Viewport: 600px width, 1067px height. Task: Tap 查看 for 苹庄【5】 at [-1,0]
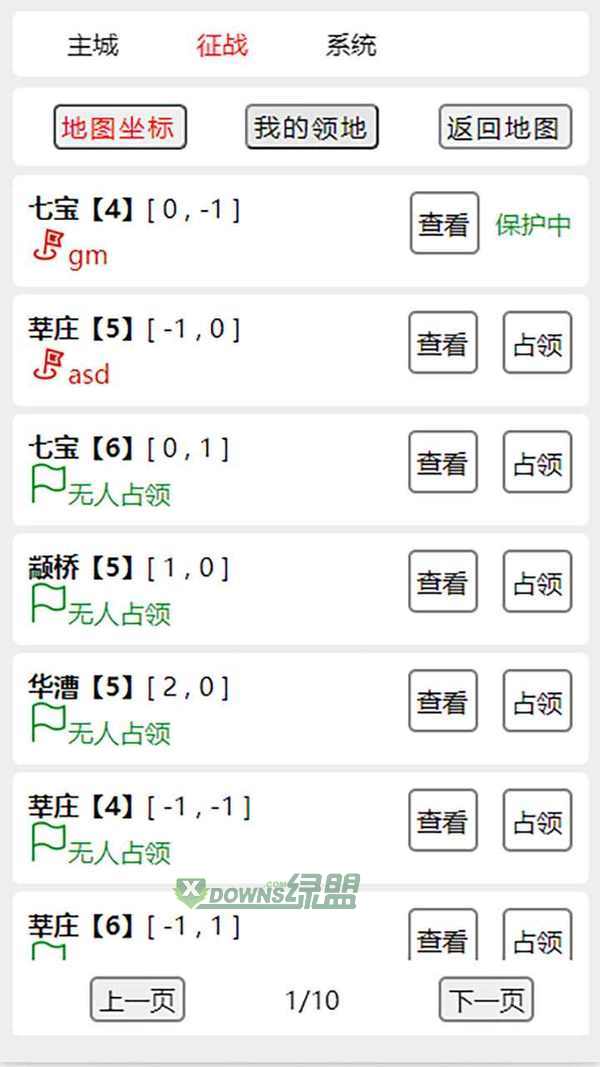tap(443, 343)
